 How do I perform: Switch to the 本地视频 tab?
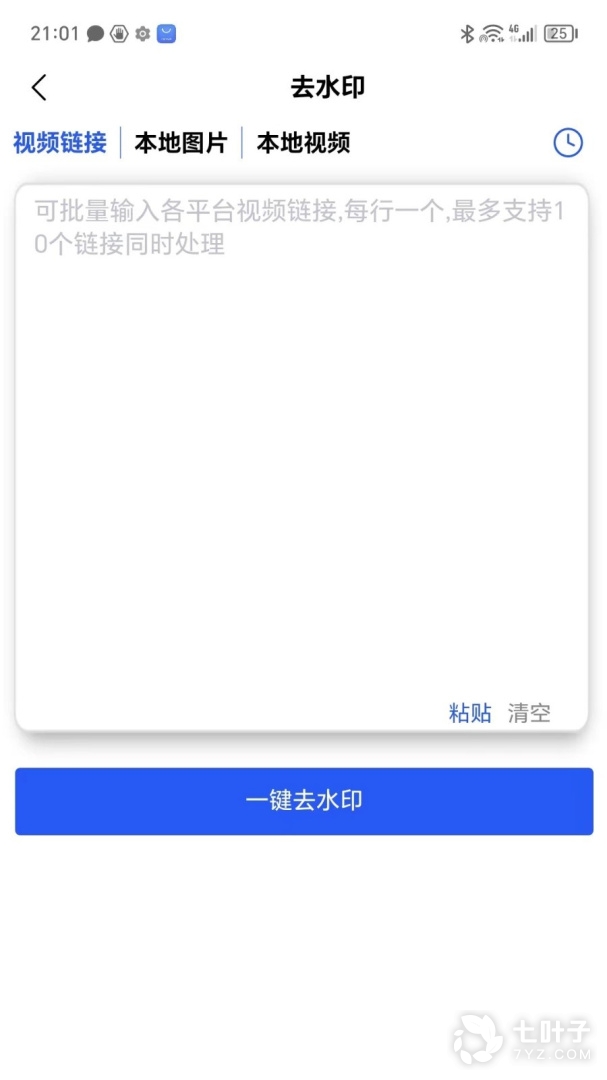coord(303,143)
